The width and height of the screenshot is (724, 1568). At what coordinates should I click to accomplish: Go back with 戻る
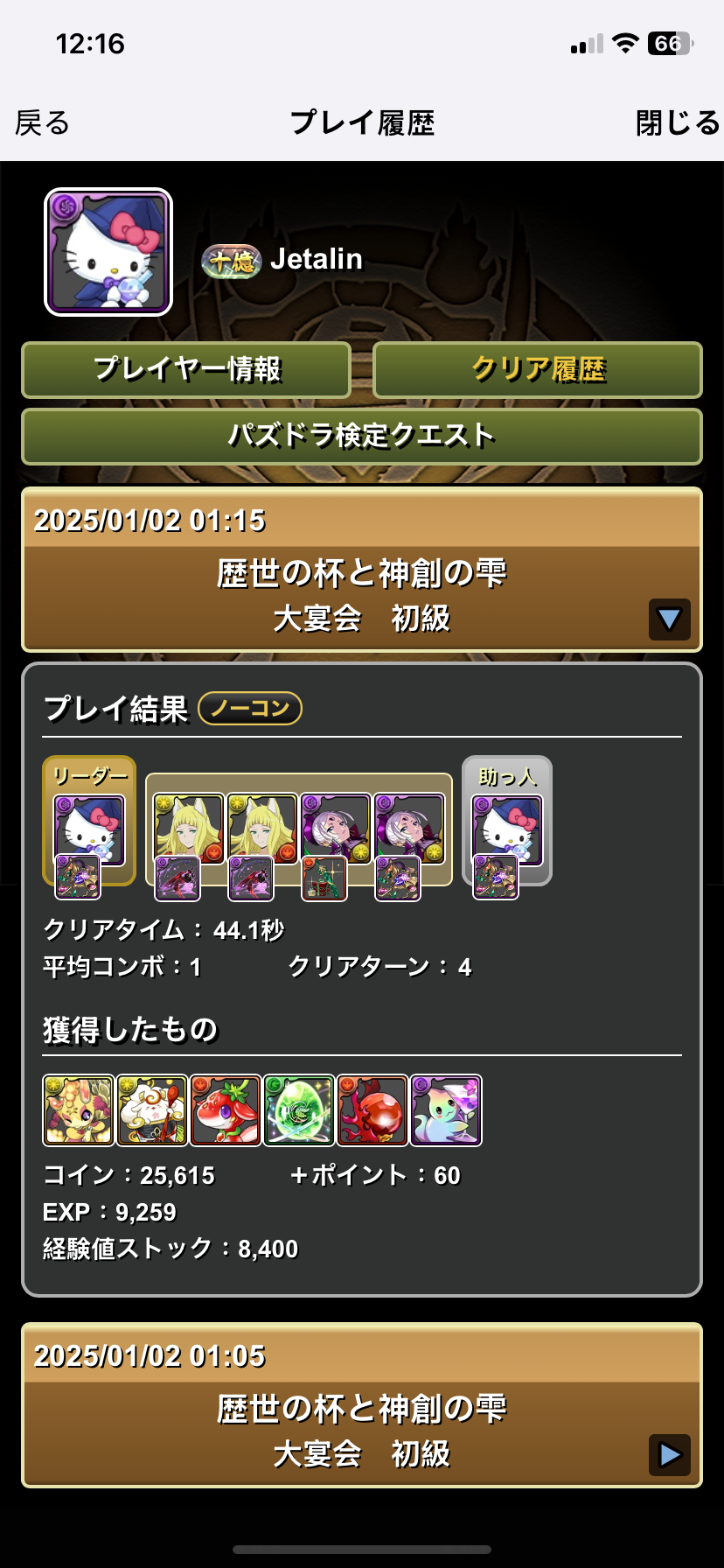coord(42,123)
